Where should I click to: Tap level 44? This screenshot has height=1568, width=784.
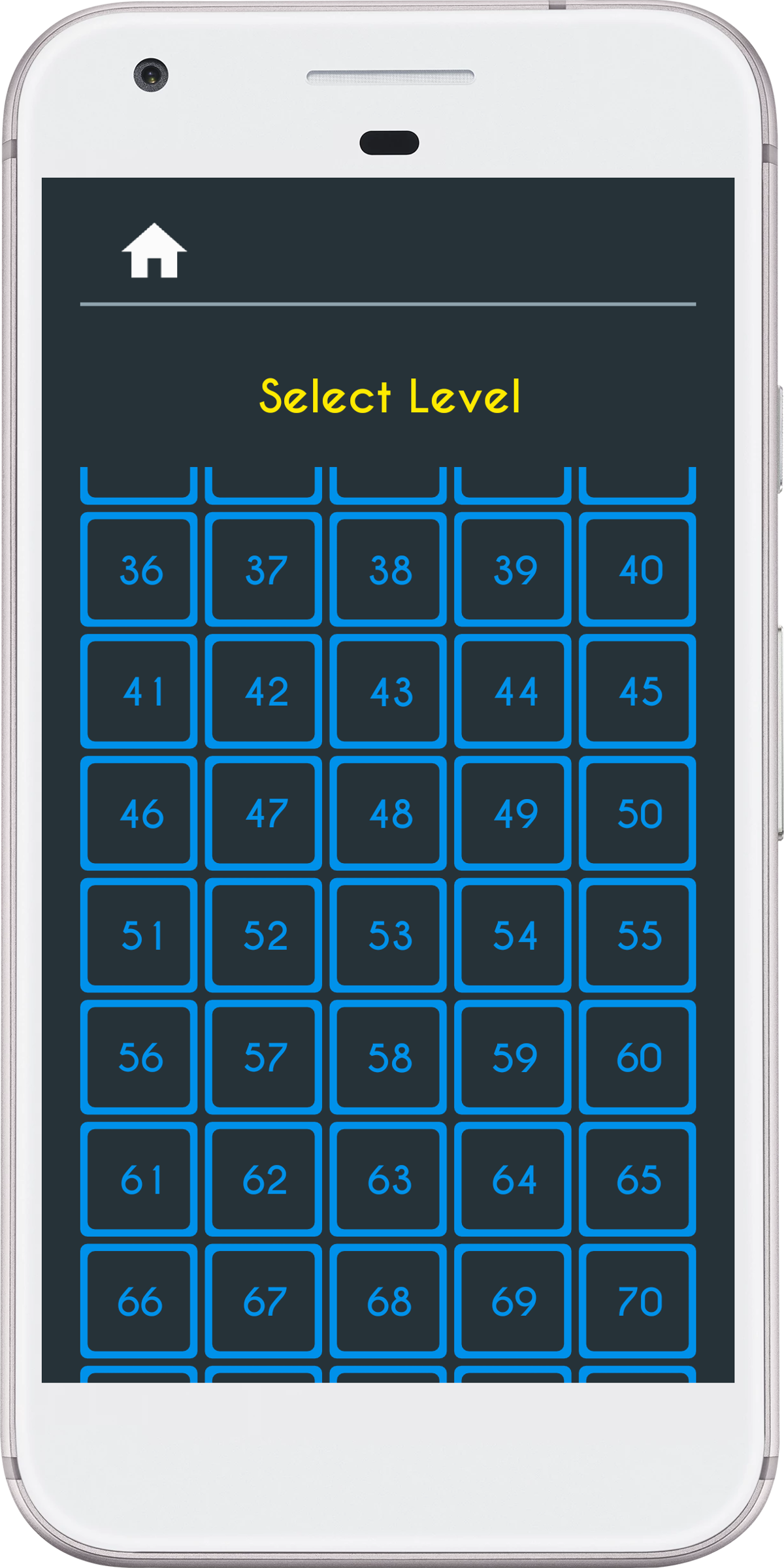click(x=513, y=691)
